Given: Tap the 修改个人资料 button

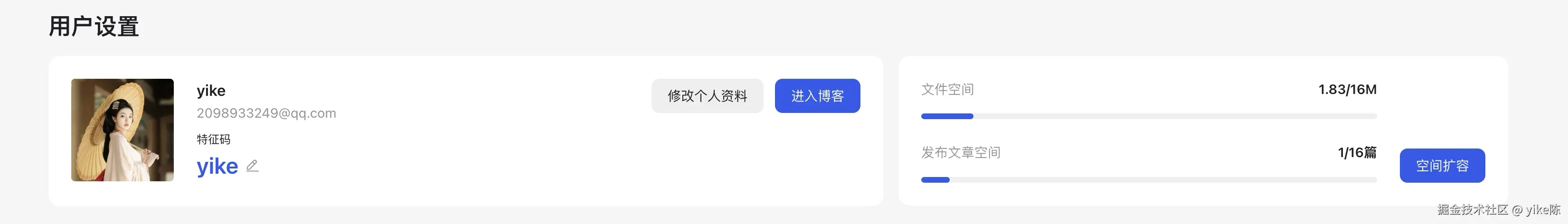Looking at the screenshot, I should pos(707,95).
